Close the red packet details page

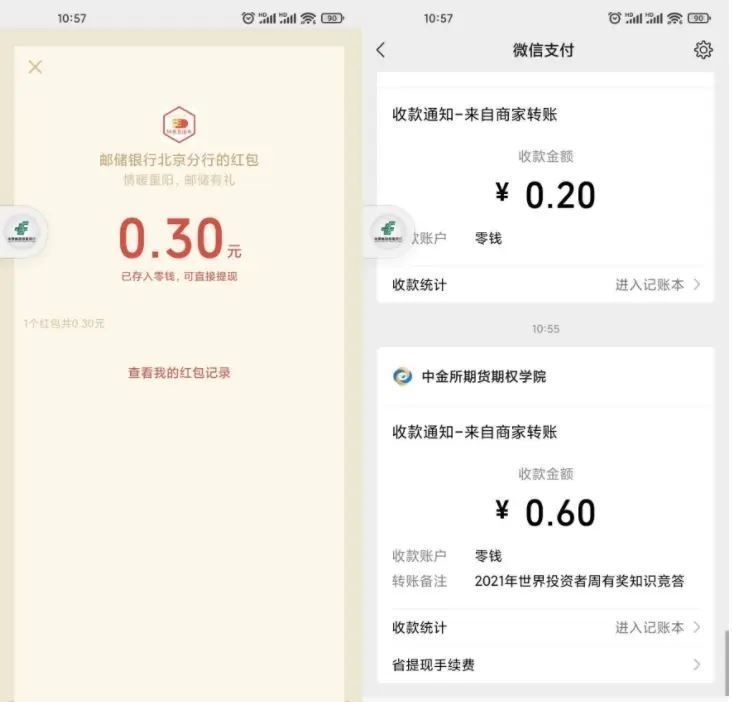point(35,67)
